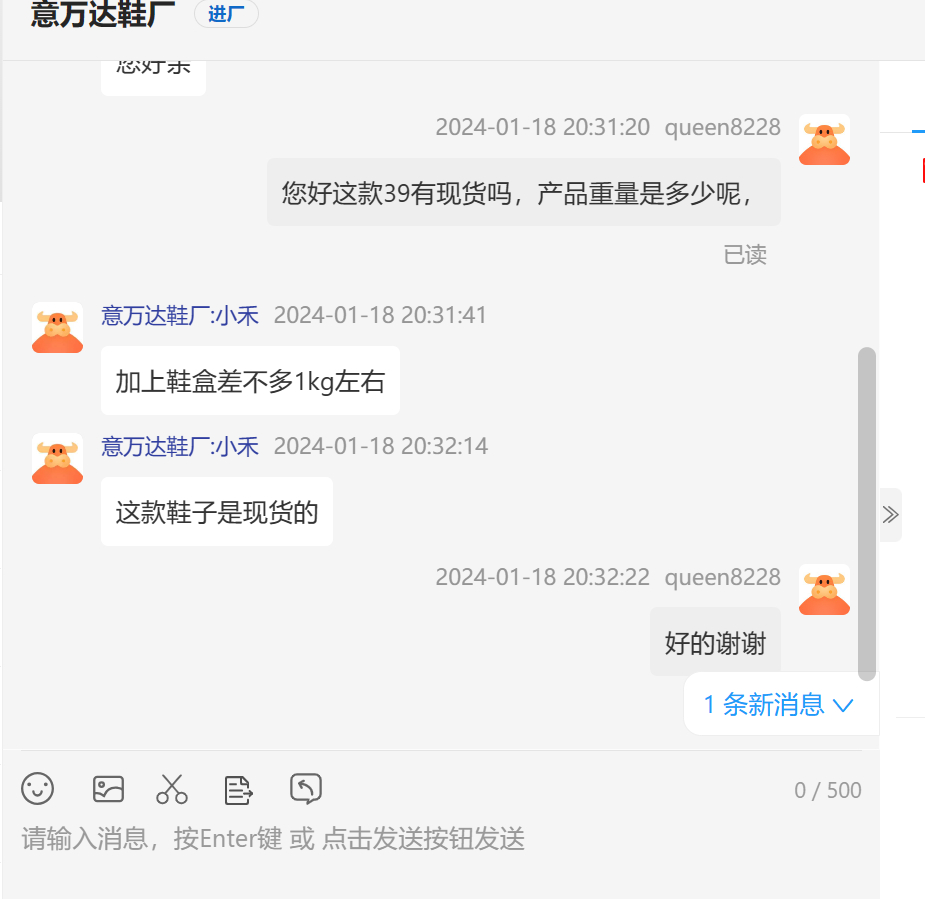Image resolution: width=925 pixels, height=899 pixels.
Task: Attach an image to the message
Action: 108,789
